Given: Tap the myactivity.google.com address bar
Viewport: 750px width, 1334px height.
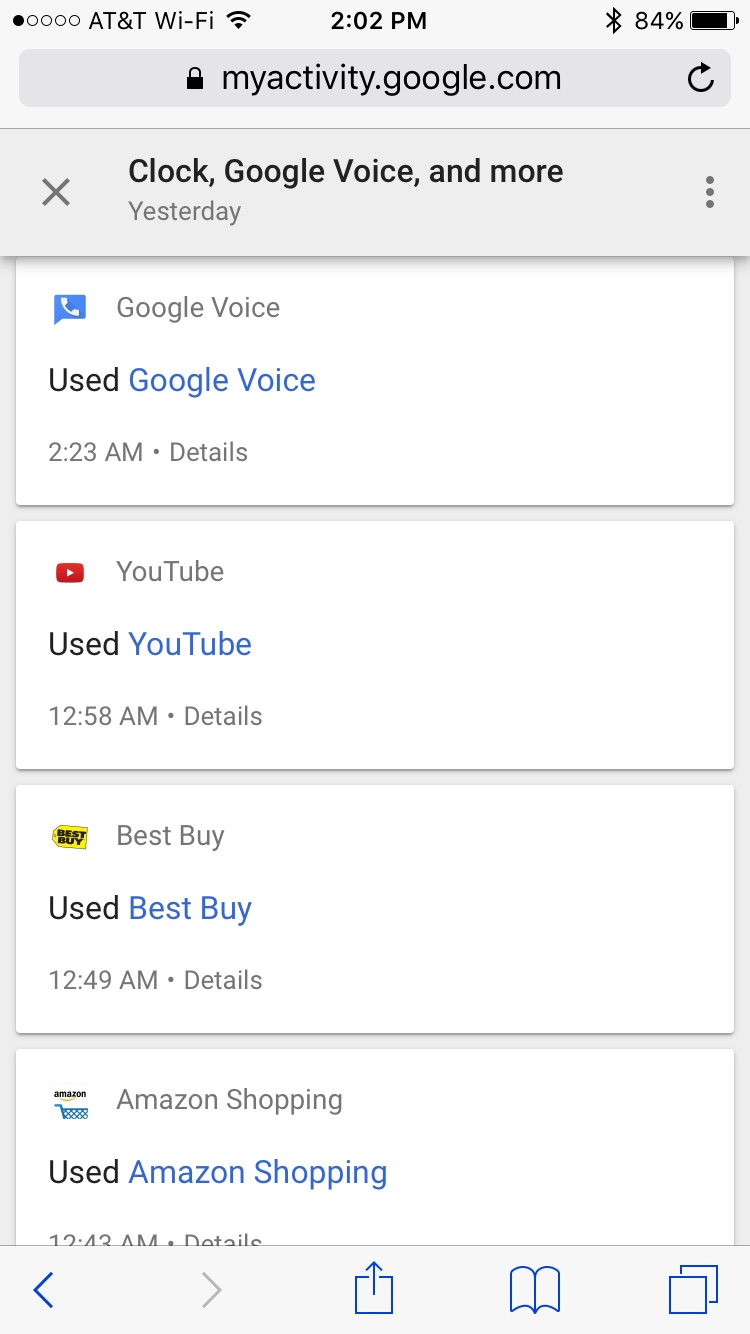Looking at the screenshot, I should 374,78.
